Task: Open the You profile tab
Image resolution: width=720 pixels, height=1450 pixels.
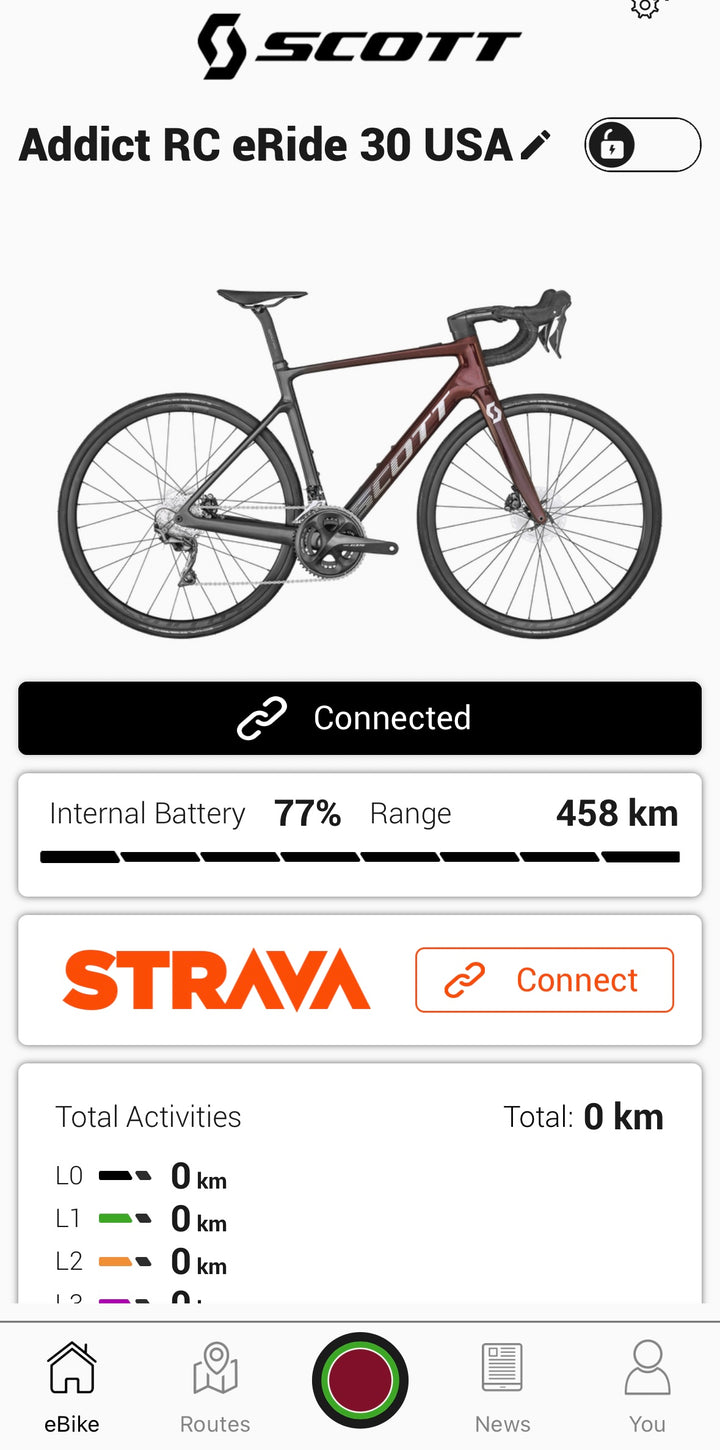Action: [x=647, y=1386]
